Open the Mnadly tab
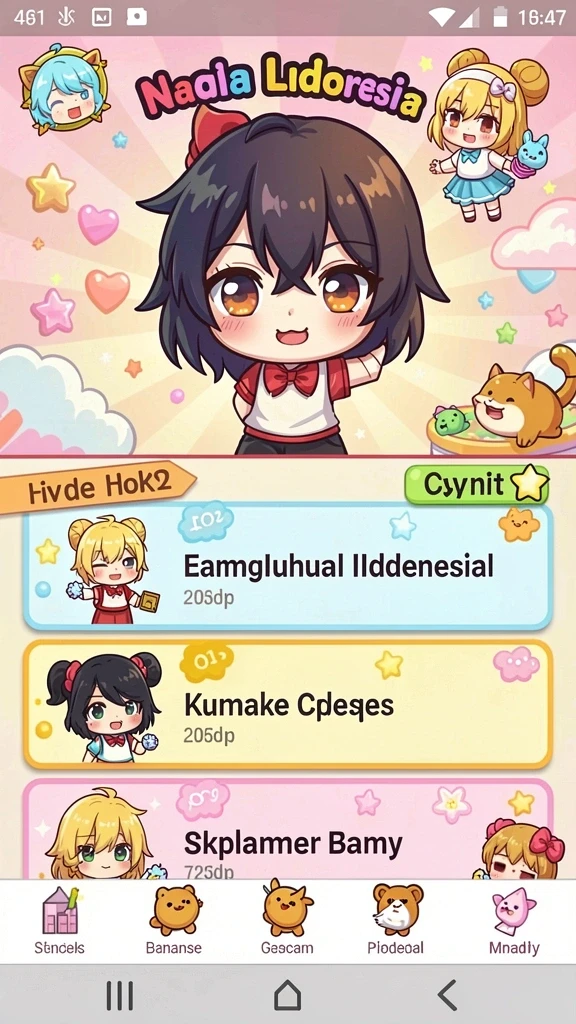576x1024 pixels. [x=514, y=920]
